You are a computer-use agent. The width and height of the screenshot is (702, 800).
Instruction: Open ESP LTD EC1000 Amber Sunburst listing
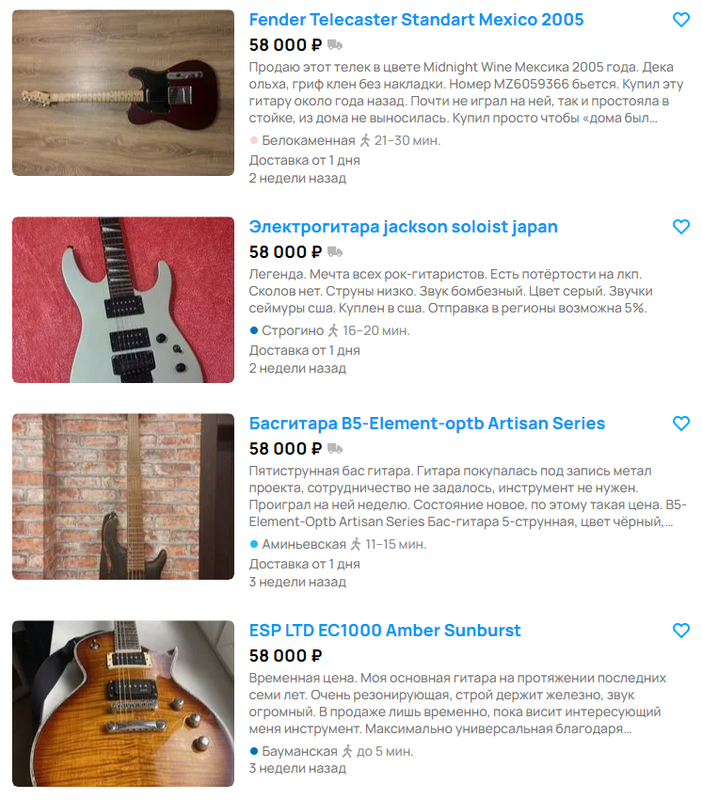pos(385,631)
